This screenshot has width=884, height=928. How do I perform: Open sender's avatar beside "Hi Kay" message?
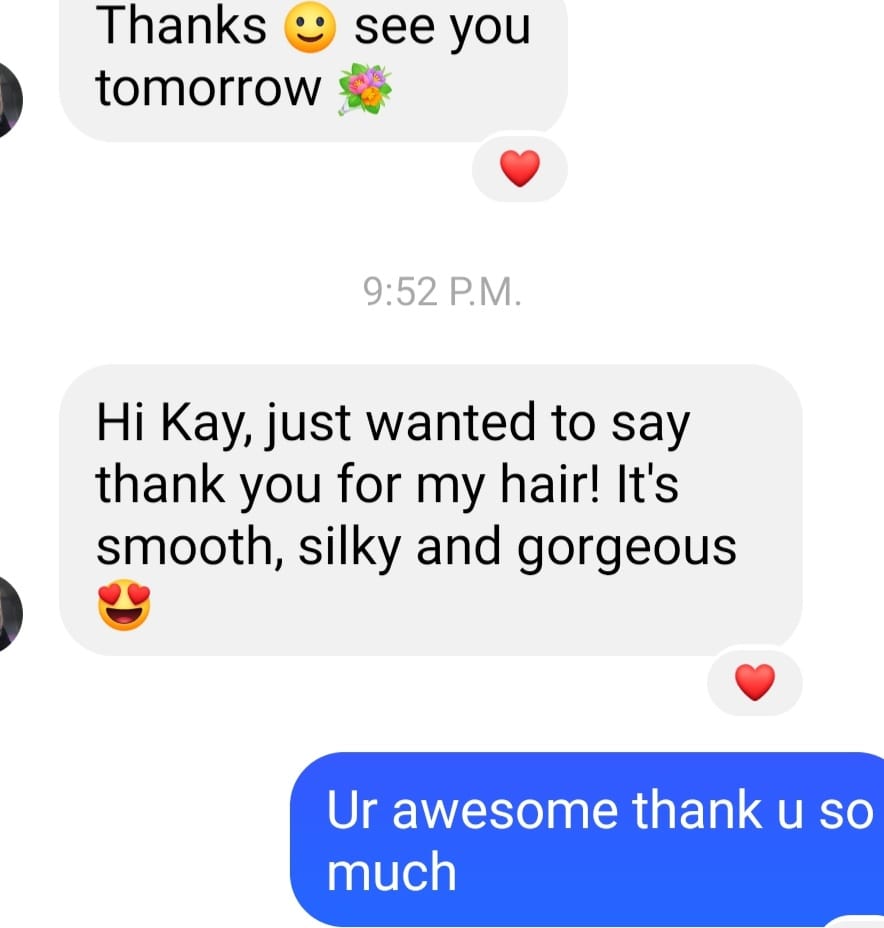click(8, 613)
